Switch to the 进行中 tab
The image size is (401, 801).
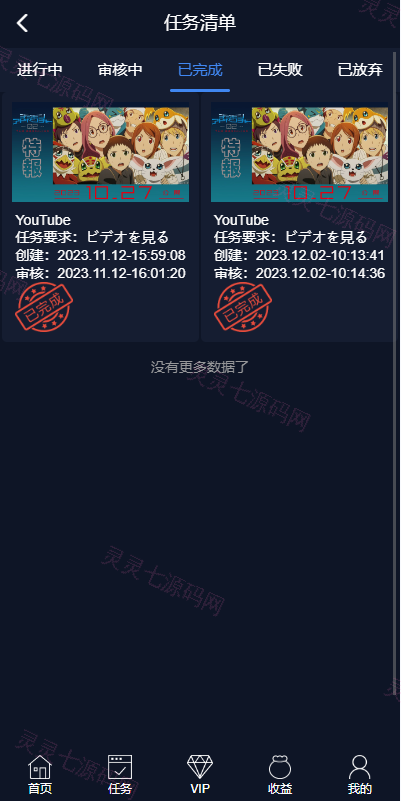[39, 69]
